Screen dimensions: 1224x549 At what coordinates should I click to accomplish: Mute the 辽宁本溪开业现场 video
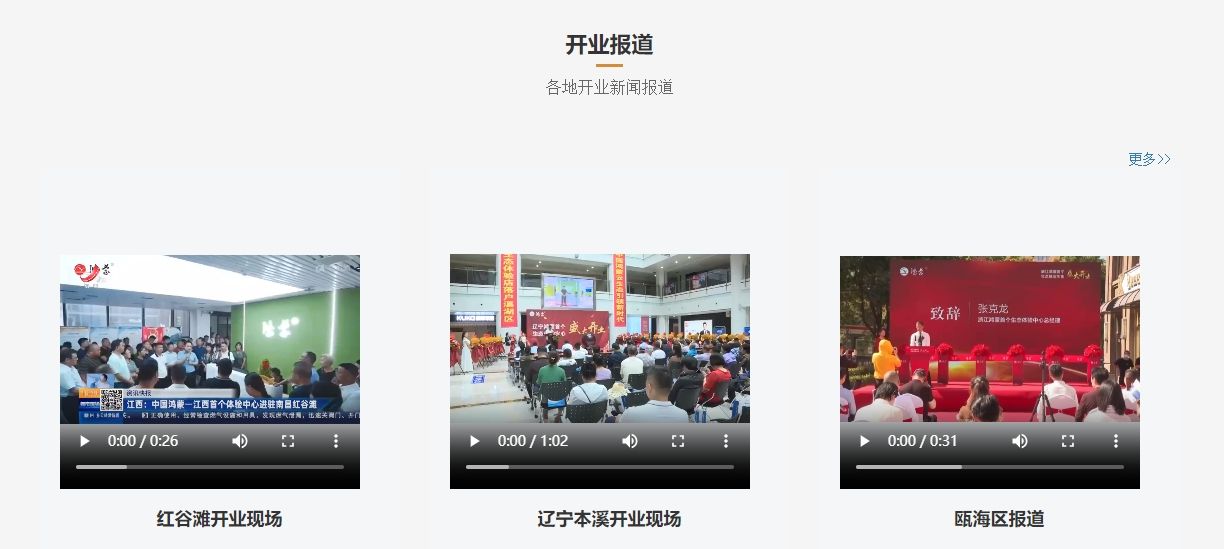coord(630,441)
